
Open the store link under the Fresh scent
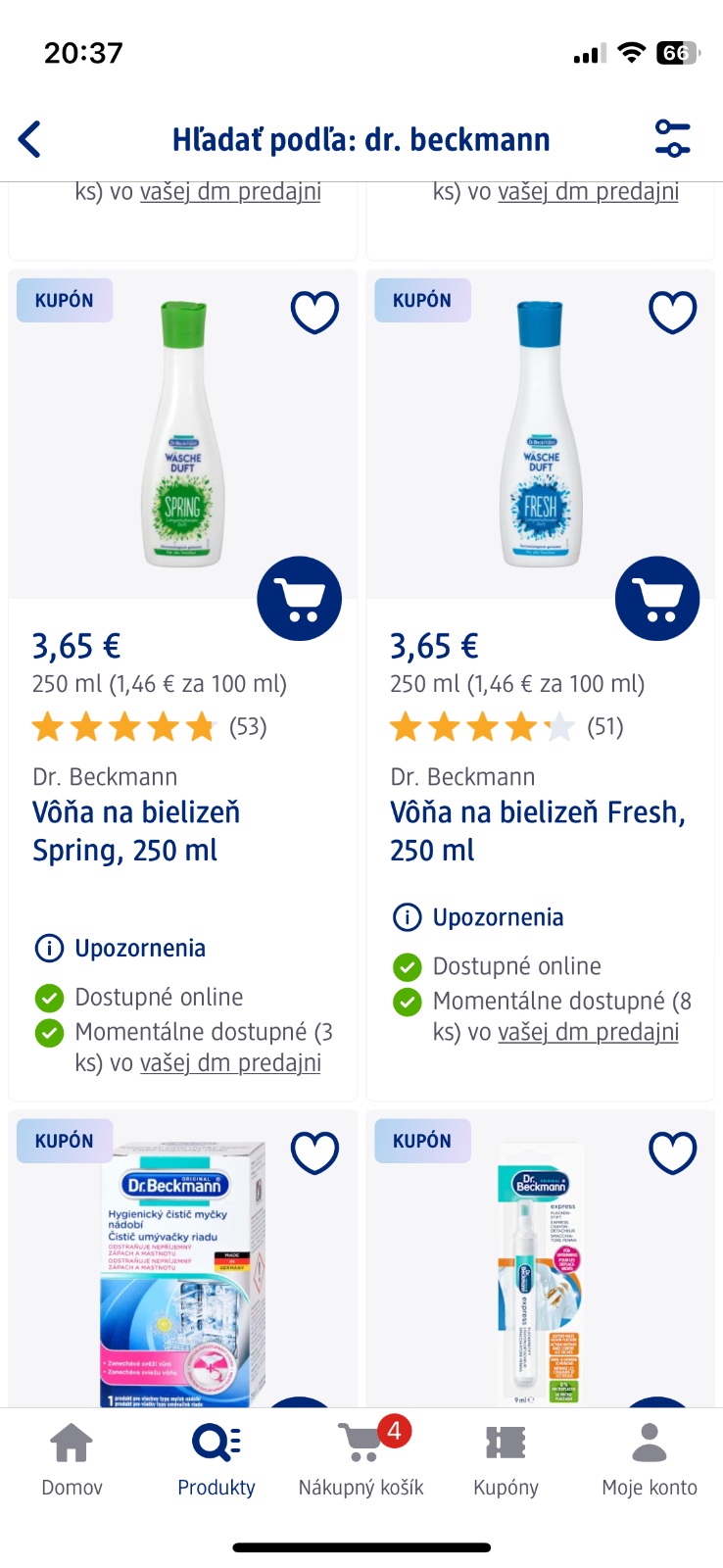pyautogui.click(x=588, y=1032)
